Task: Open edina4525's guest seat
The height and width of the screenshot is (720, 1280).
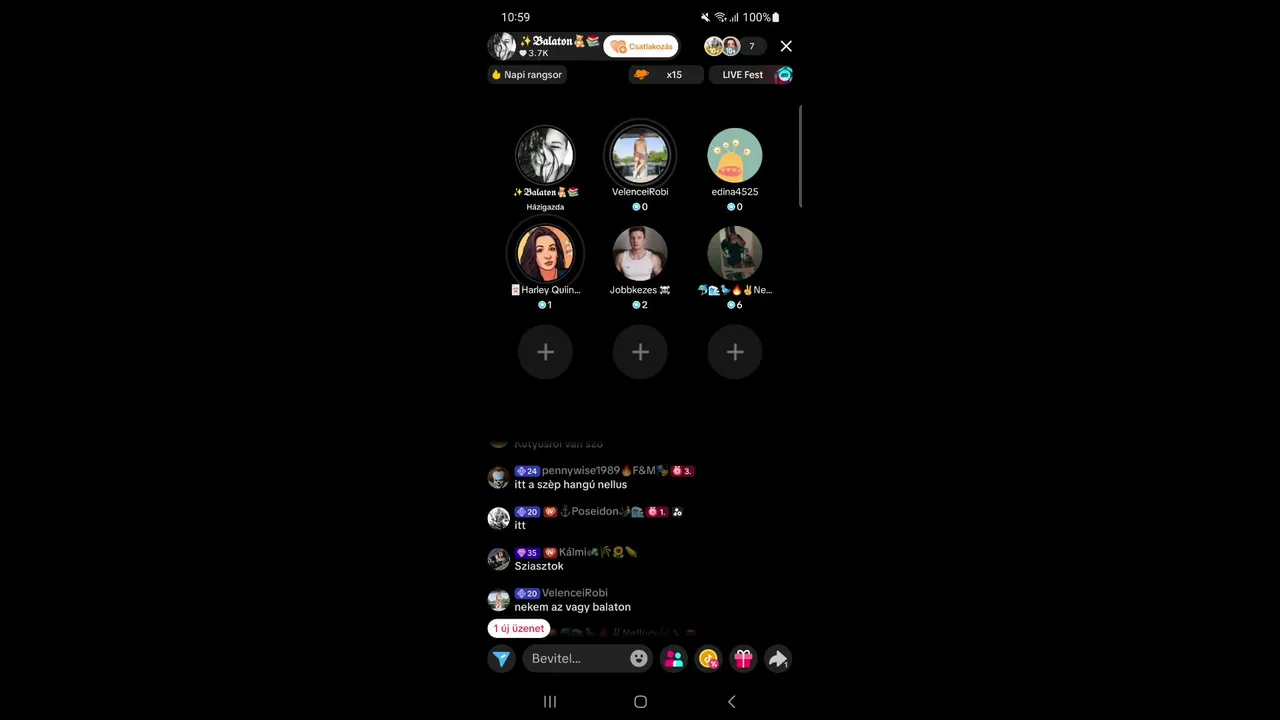Action: pyautogui.click(x=735, y=156)
